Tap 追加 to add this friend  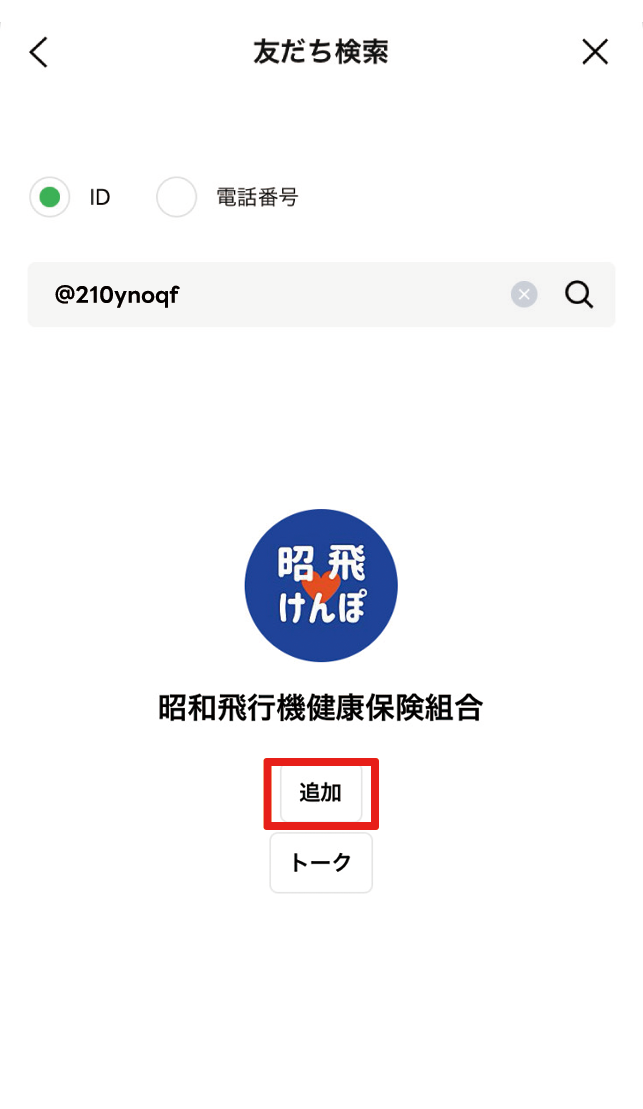[321, 793]
